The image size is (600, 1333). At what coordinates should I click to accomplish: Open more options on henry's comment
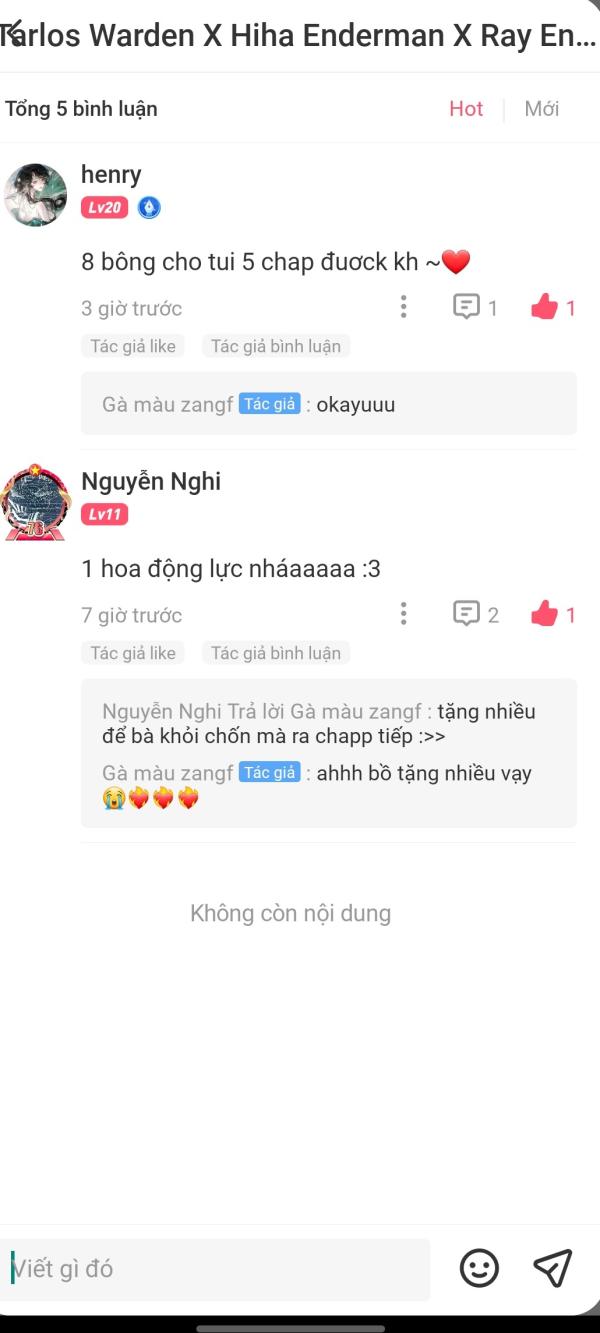pos(403,307)
